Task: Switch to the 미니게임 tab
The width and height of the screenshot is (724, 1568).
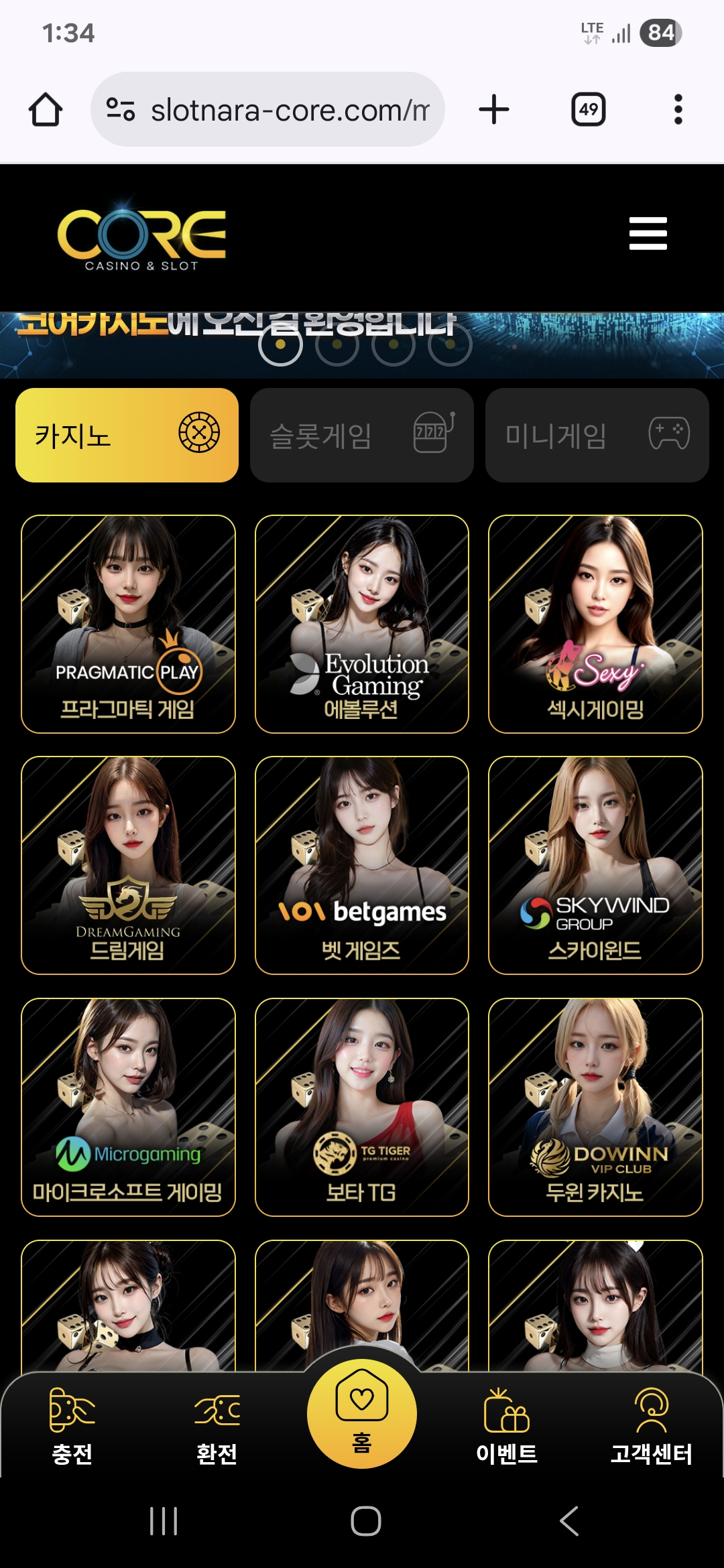Action: [x=597, y=436]
